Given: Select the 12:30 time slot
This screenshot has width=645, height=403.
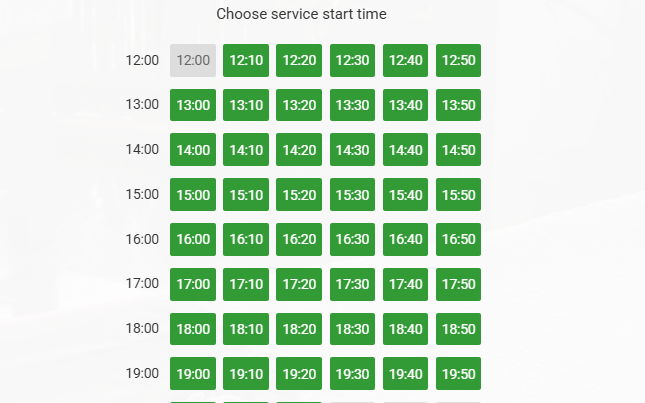Looking at the screenshot, I should click(352, 60).
